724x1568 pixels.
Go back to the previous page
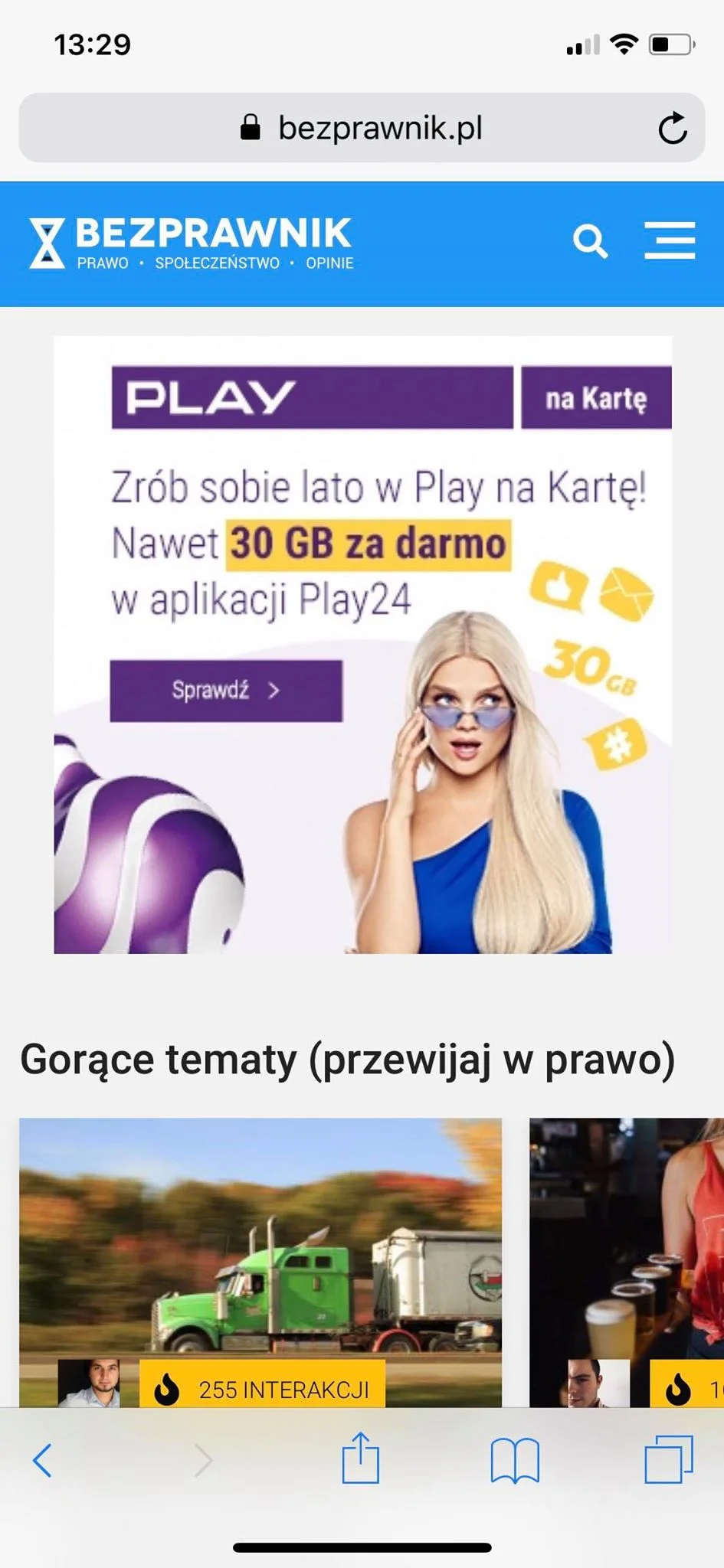[43, 1460]
